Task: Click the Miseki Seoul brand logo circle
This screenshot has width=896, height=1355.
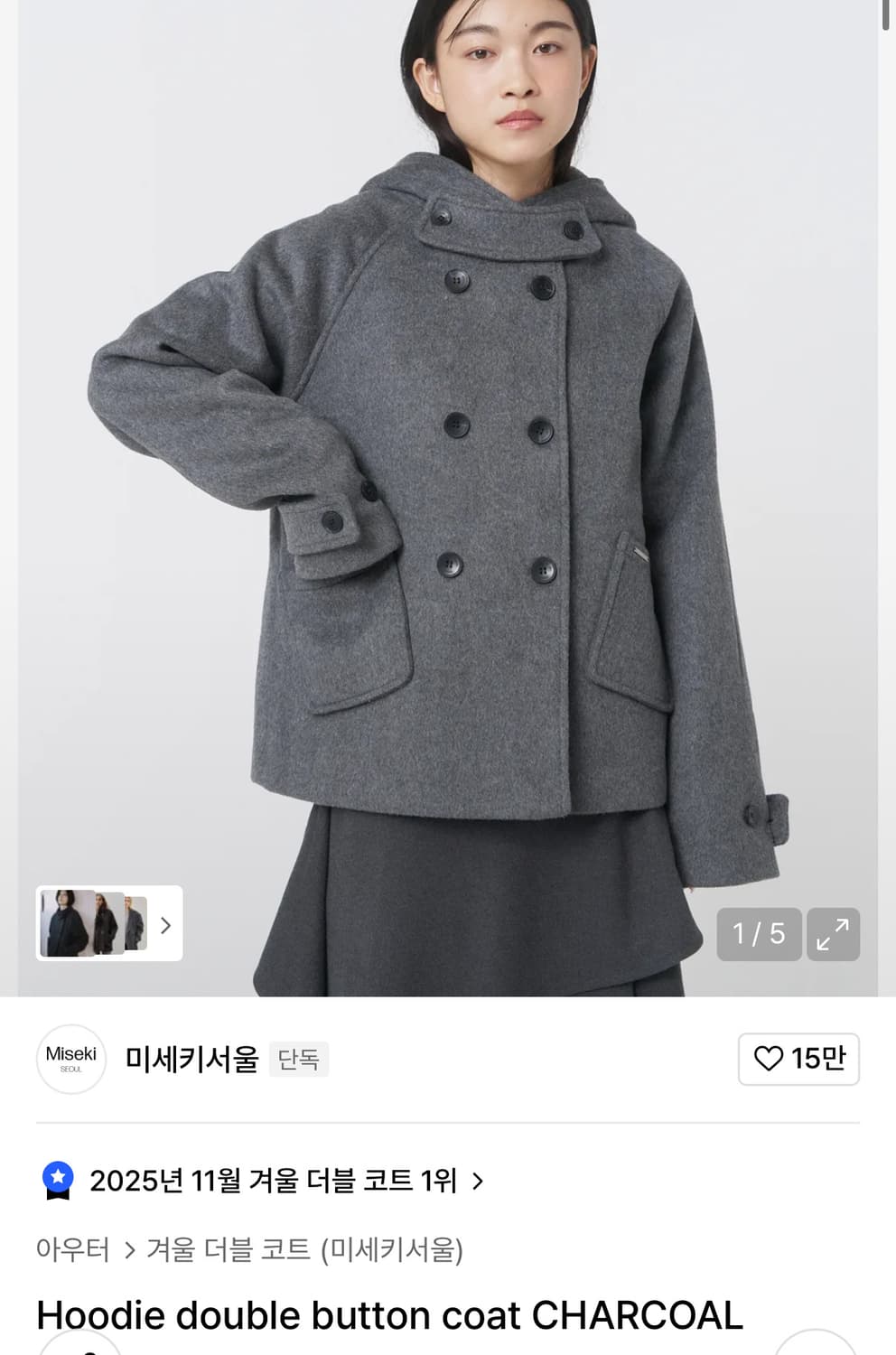Action: [71, 1059]
